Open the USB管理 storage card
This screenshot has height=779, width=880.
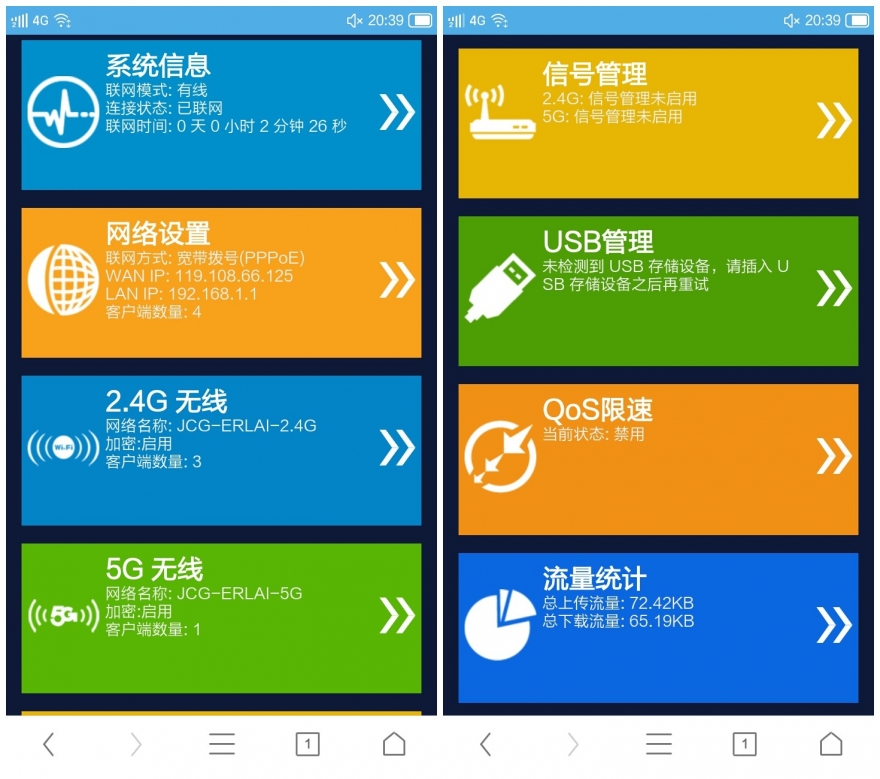658,290
